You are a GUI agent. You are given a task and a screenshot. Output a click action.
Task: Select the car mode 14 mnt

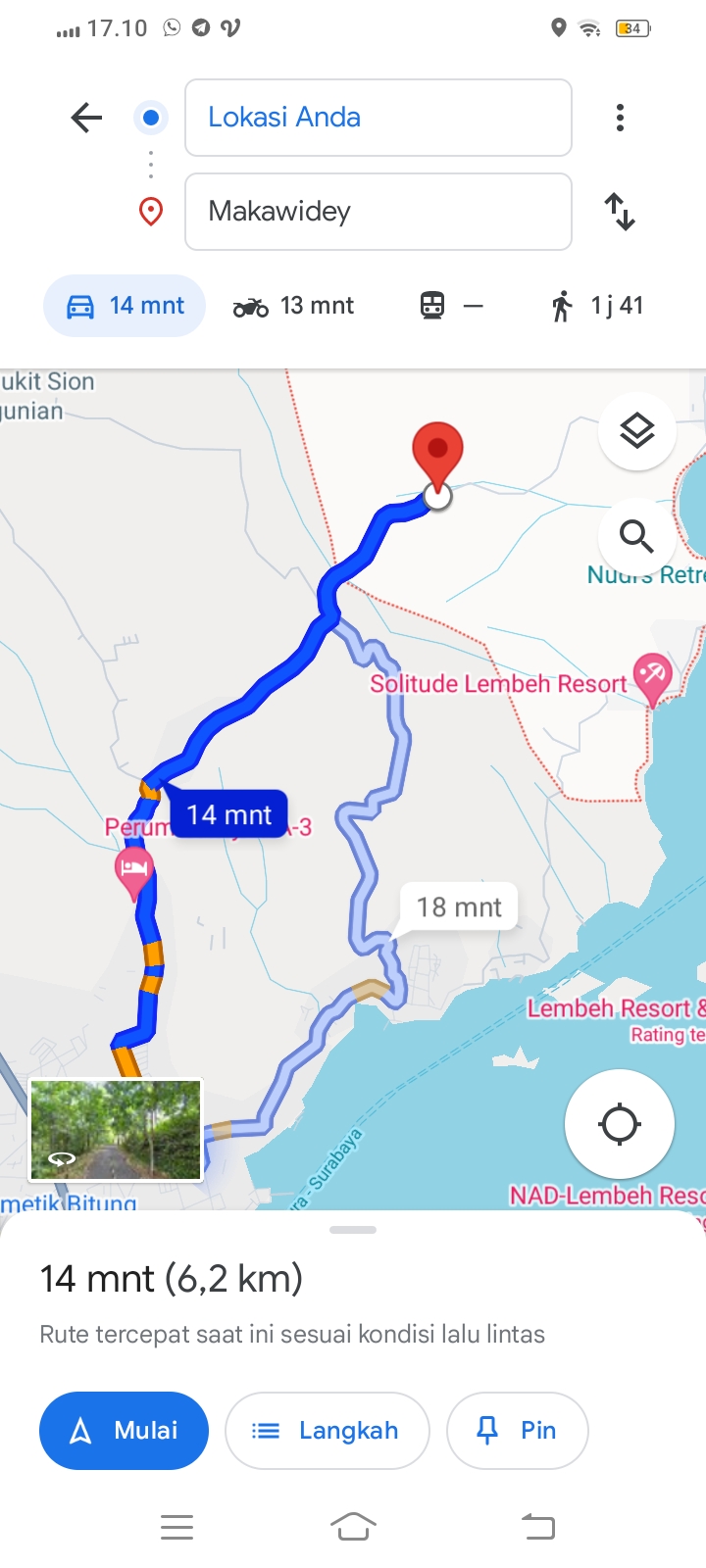pos(125,306)
